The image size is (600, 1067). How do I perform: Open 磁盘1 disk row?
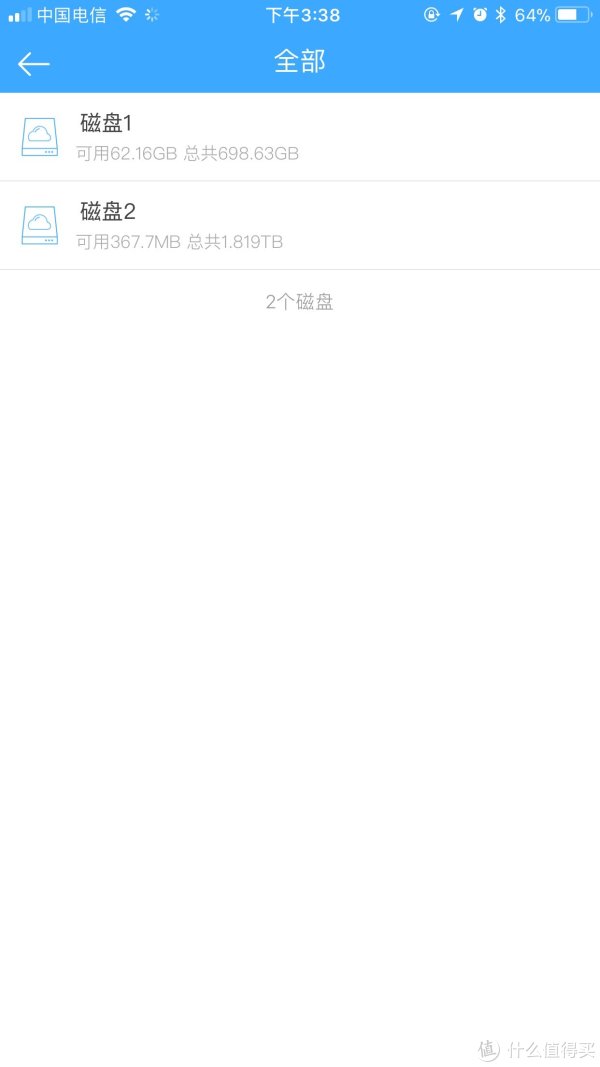(300, 137)
